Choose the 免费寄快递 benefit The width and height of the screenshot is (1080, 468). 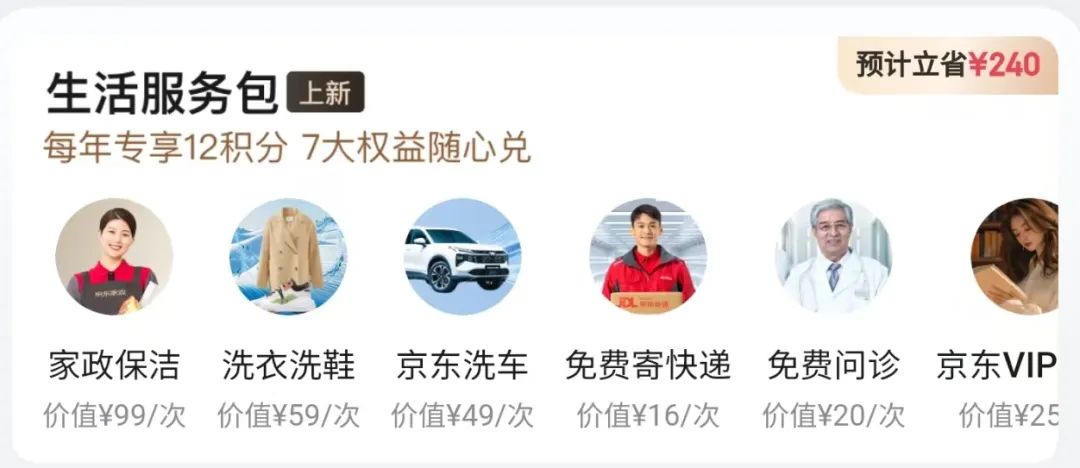pyautogui.click(x=647, y=257)
